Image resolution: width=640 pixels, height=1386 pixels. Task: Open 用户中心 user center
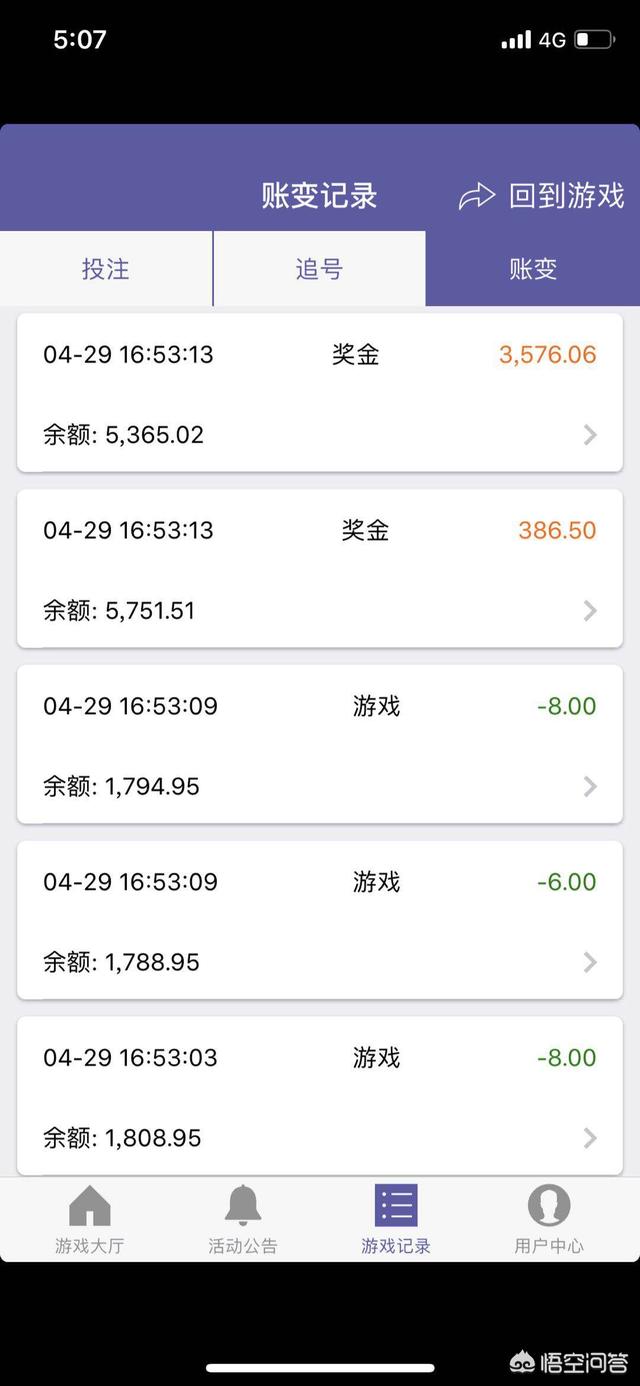(549, 1220)
